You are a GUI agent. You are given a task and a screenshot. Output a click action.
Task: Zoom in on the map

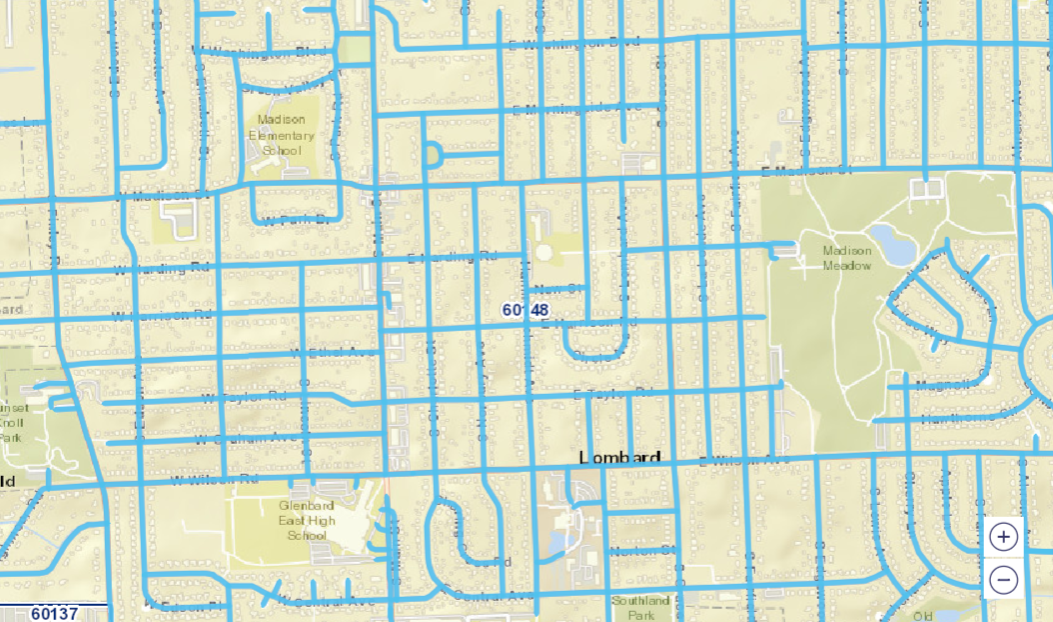[1004, 537]
